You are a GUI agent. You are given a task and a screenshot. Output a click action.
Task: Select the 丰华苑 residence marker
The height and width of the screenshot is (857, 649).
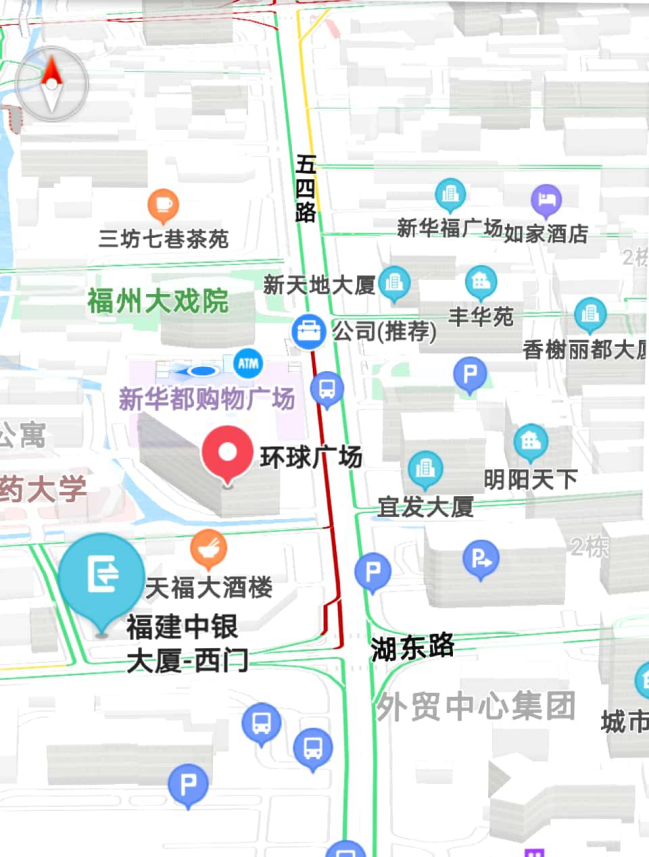click(x=481, y=282)
